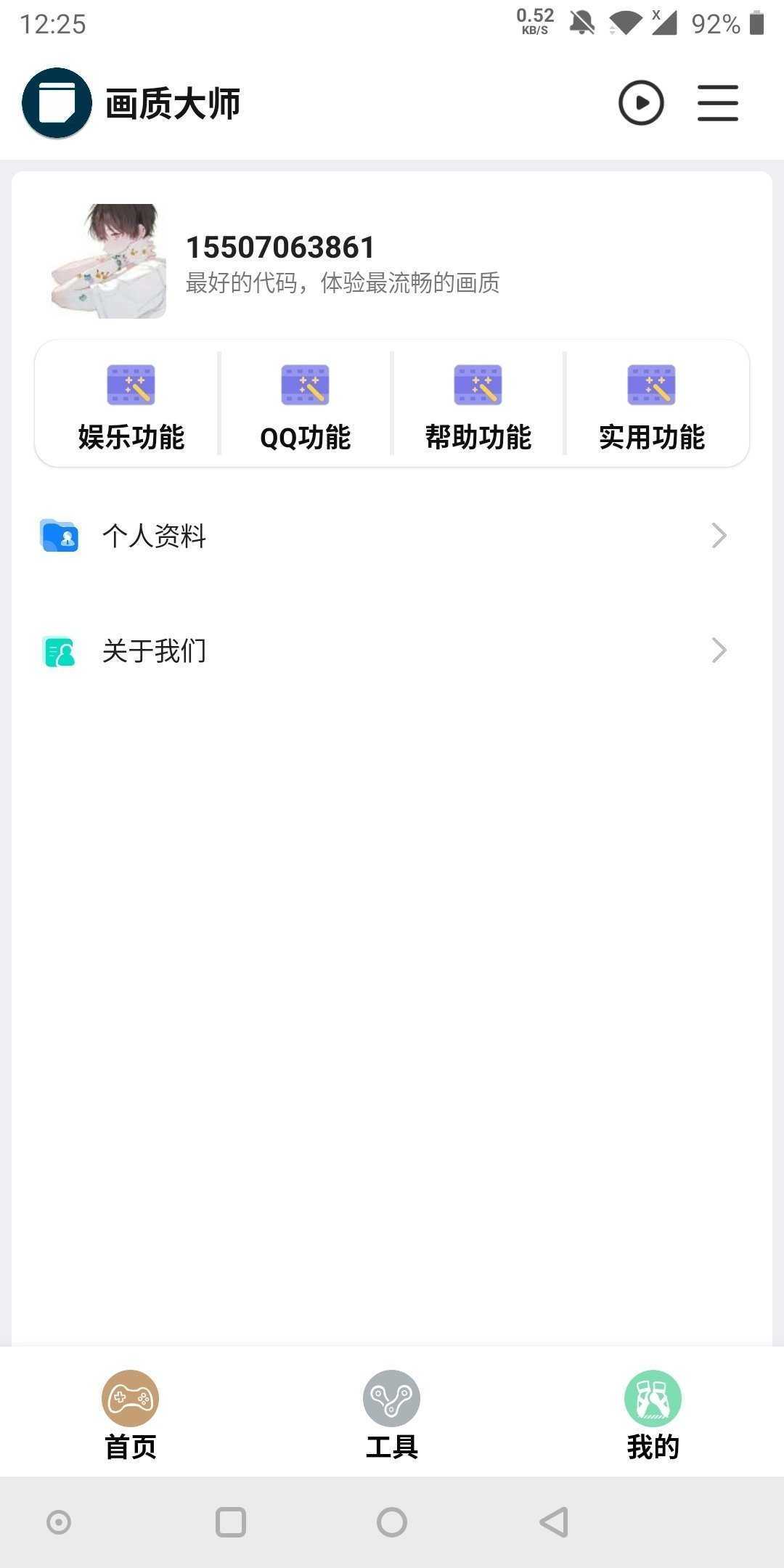Tap the user avatar thumbnail

[107, 260]
